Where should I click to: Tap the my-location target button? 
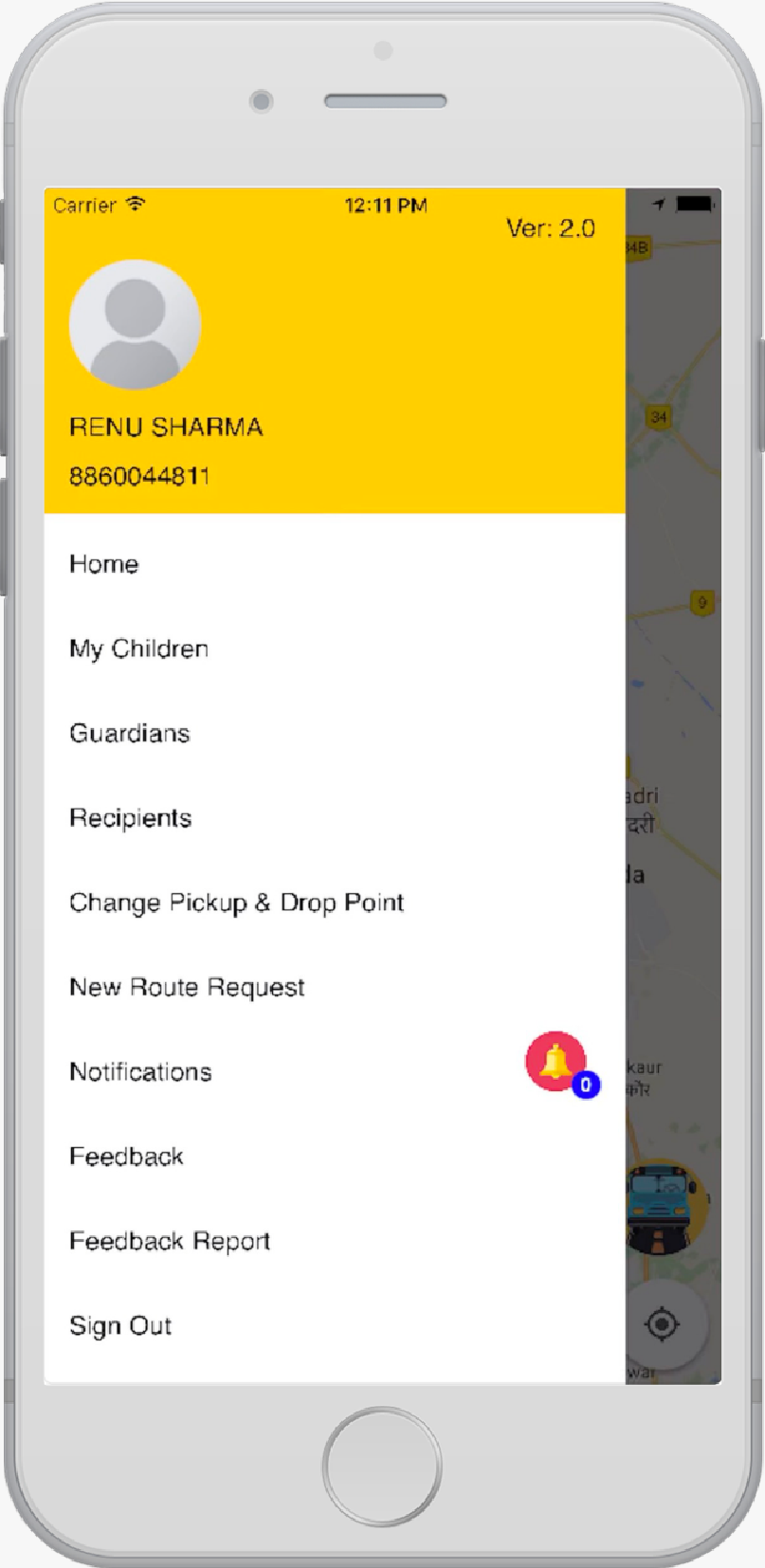(662, 1323)
